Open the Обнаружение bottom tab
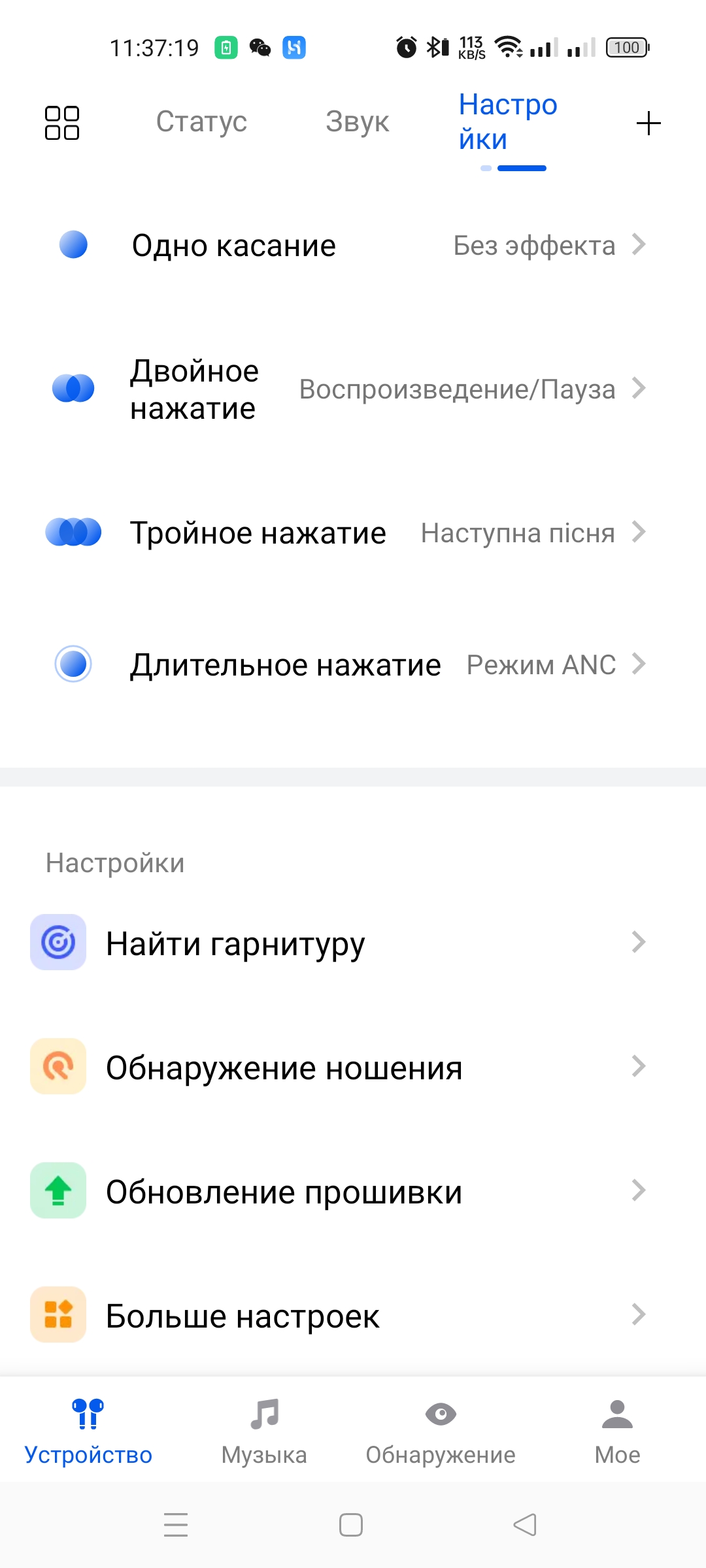 tap(441, 1431)
